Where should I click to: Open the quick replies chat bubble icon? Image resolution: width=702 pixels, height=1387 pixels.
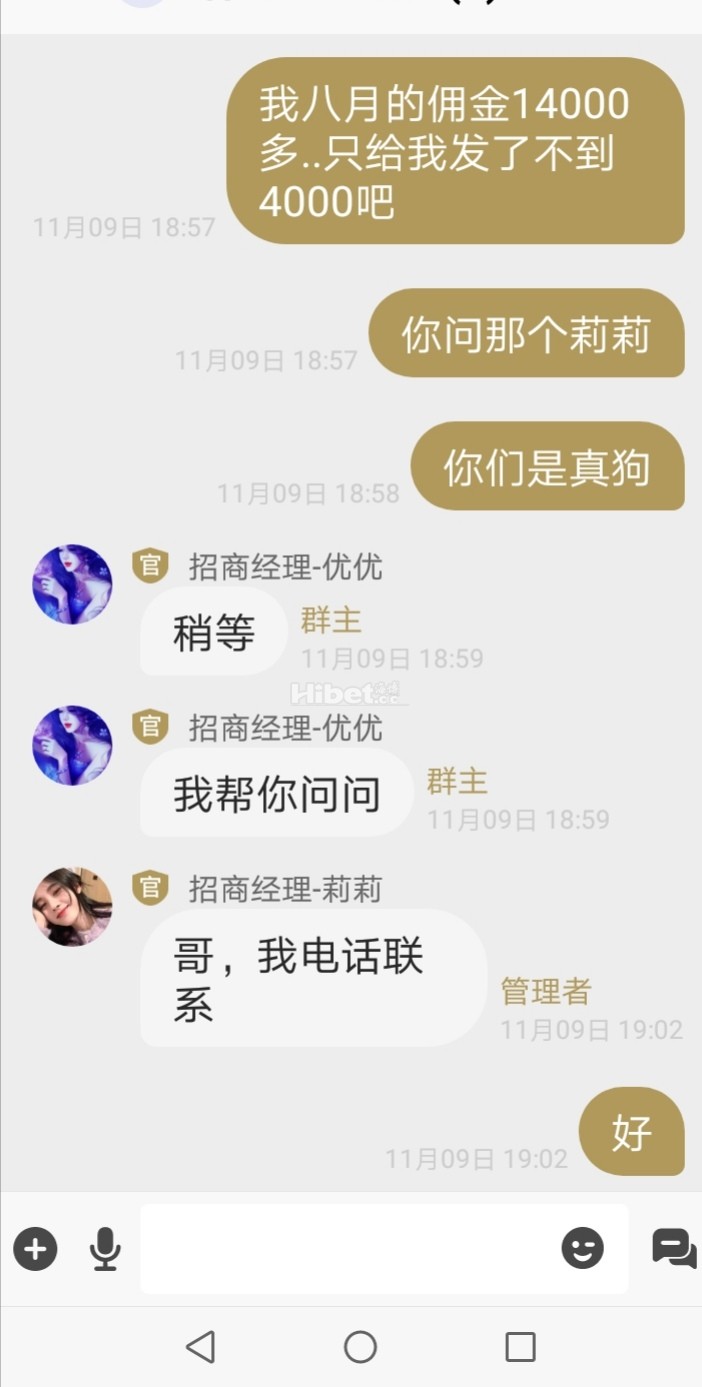pos(674,1248)
